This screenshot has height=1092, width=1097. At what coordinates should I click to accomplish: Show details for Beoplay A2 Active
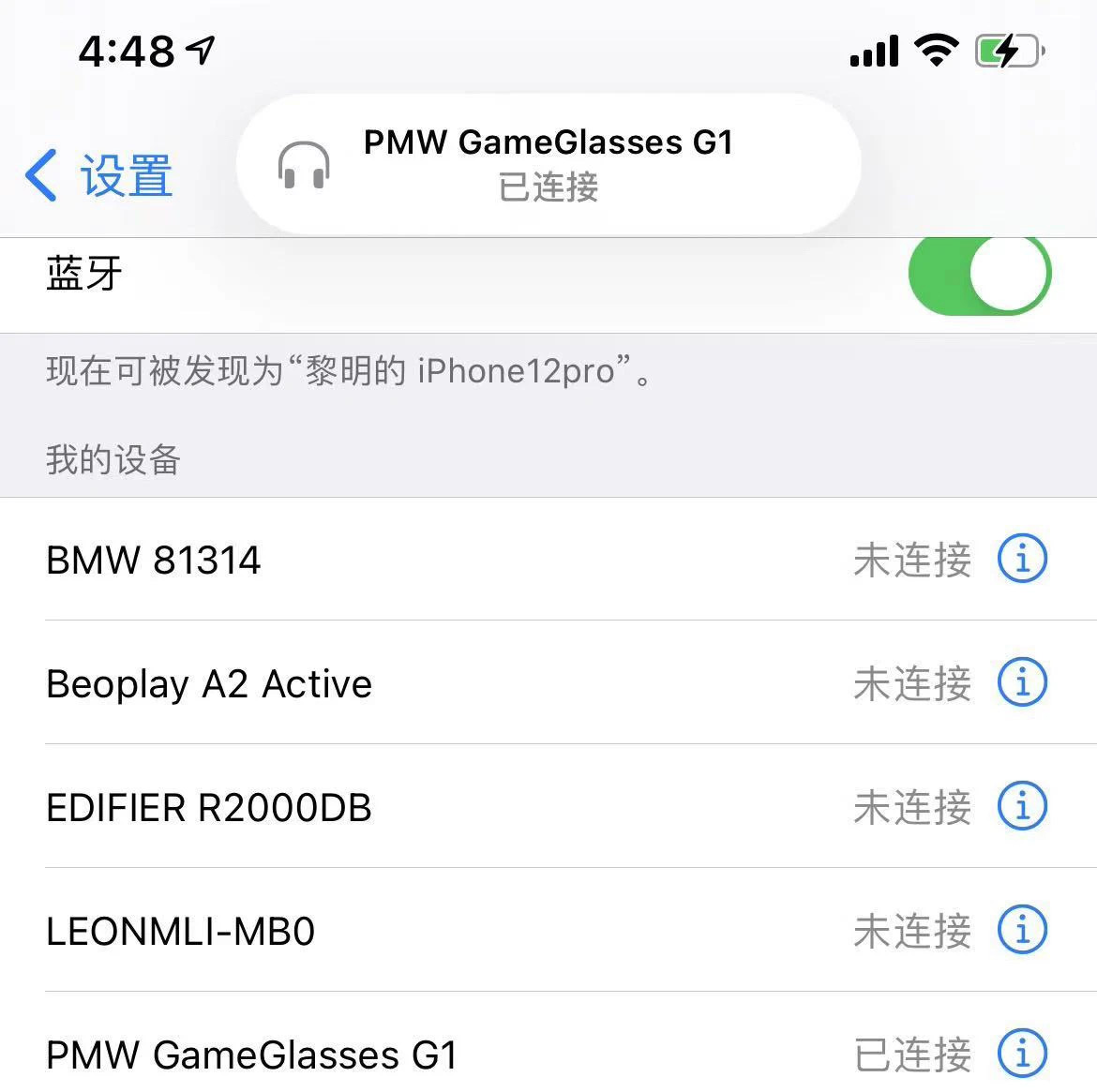tap(1021, 683)
